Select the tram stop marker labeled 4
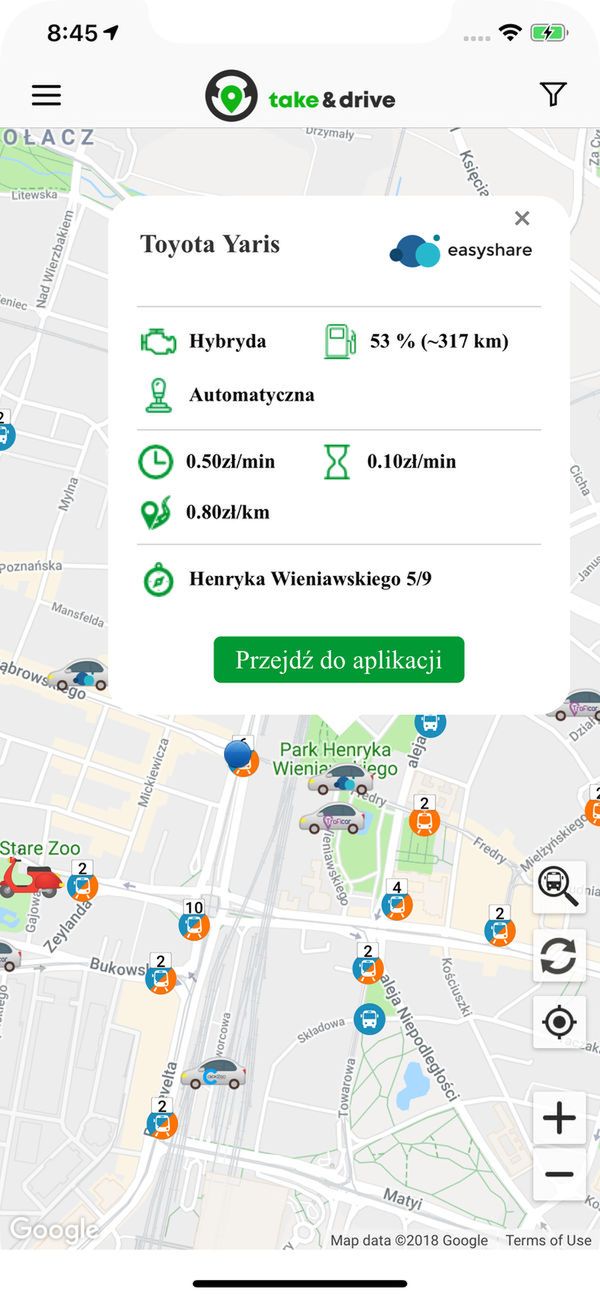Viewport: 600px width, 1299px height. click(x=397, y=899)
